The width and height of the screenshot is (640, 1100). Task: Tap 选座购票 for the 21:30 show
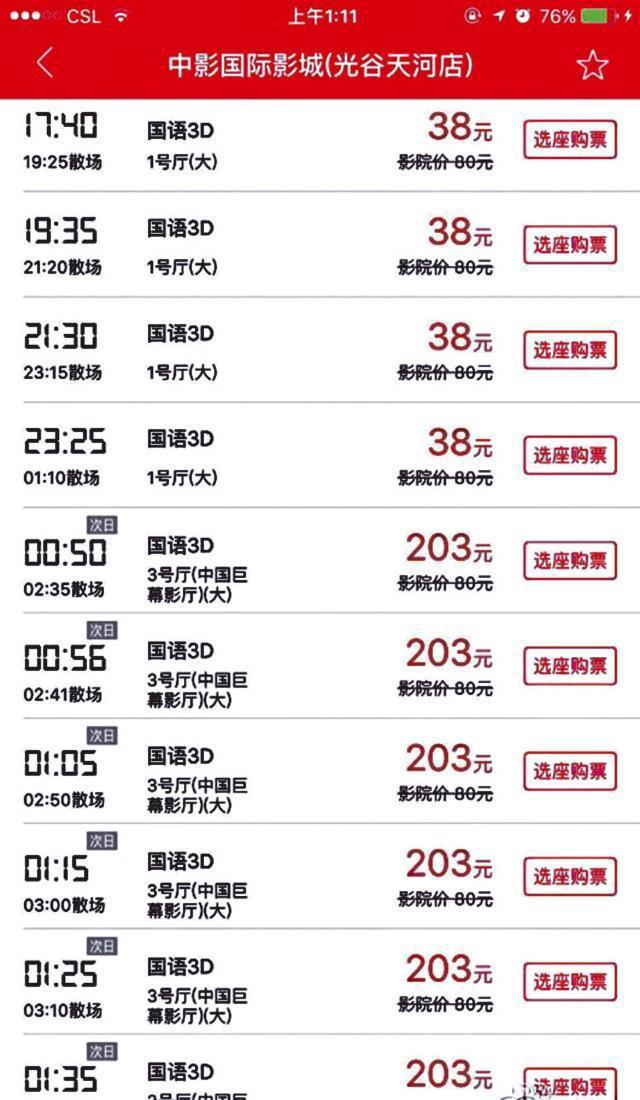pyautogui.click(x=570, y=350)
